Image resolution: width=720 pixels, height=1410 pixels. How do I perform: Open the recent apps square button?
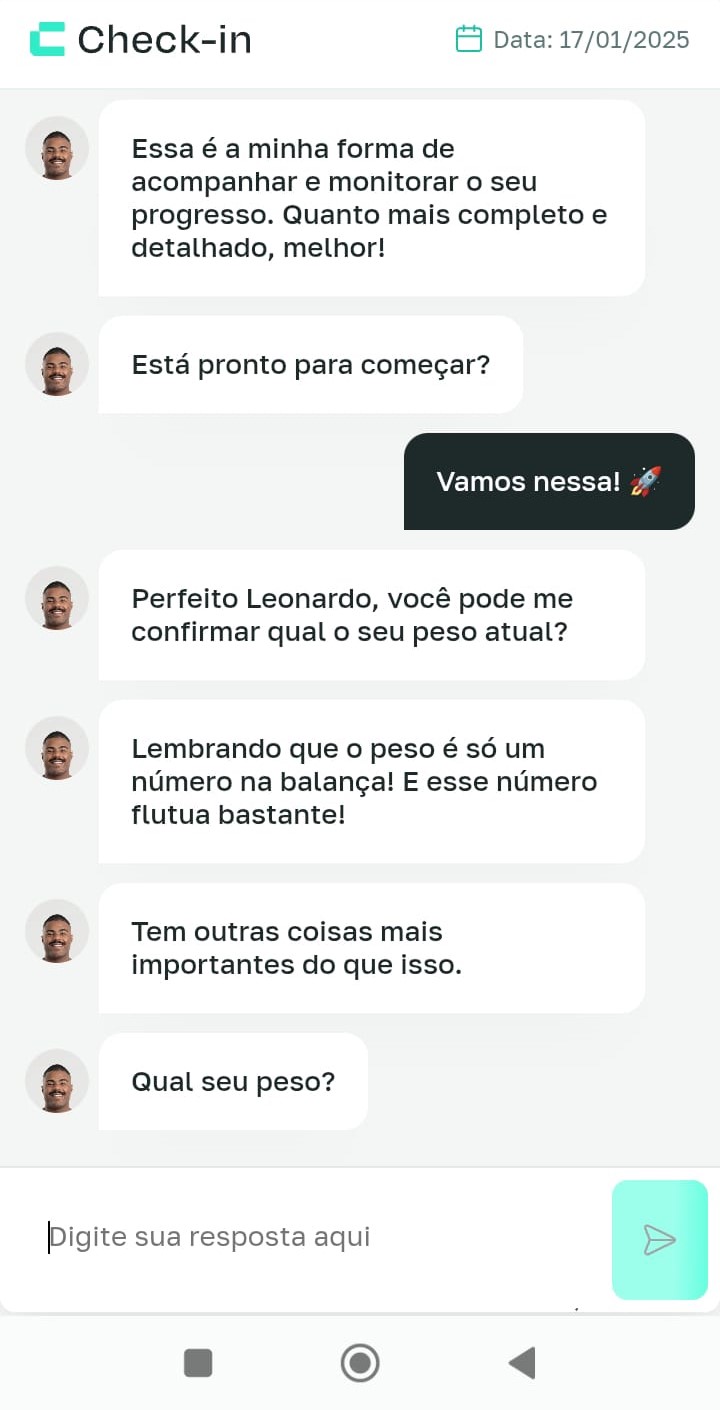coord(198,1363)
